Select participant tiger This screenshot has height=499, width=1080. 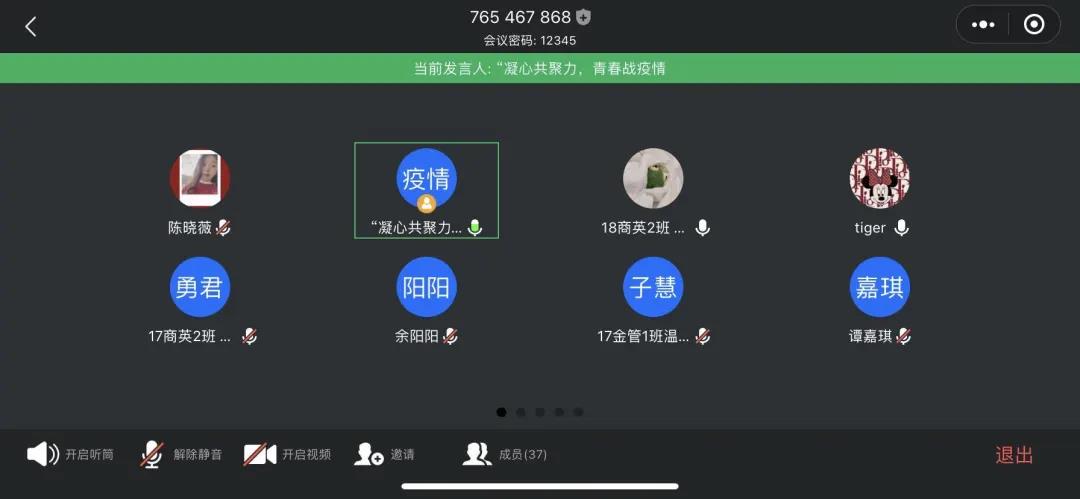(879, 179)
